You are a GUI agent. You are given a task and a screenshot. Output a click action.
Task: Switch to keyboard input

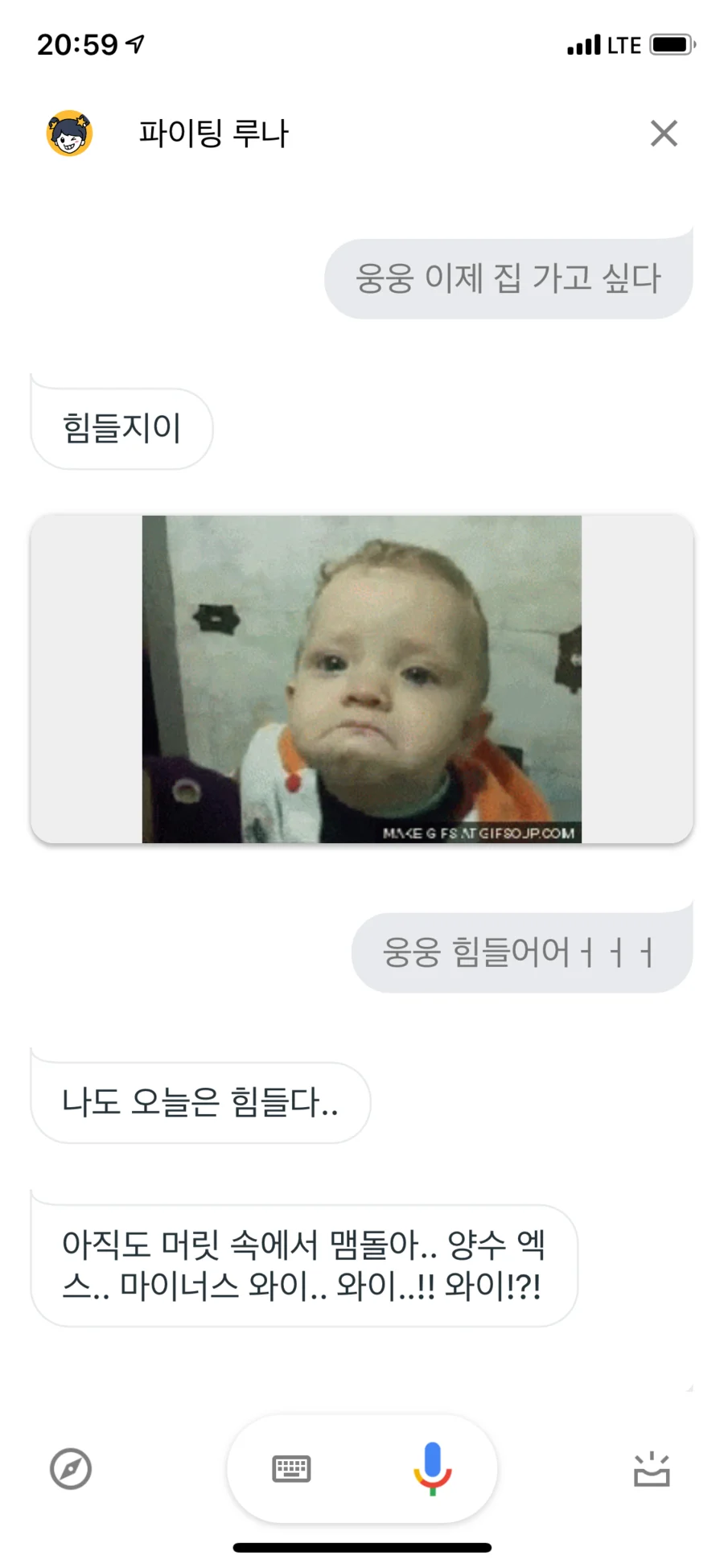tap(291, 1469)
